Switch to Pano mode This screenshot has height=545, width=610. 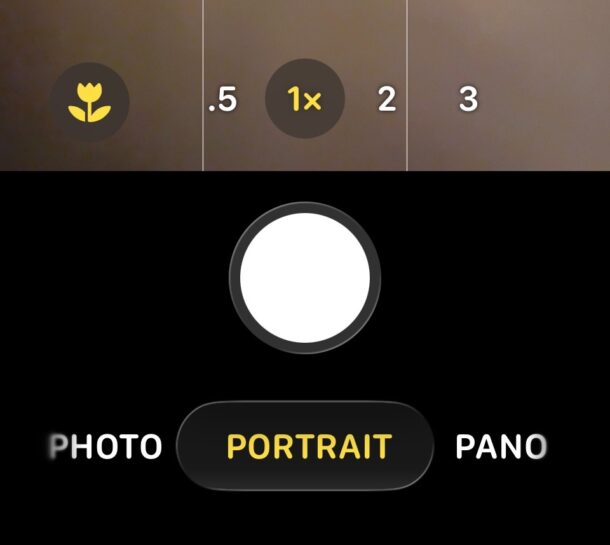point(500,446)
